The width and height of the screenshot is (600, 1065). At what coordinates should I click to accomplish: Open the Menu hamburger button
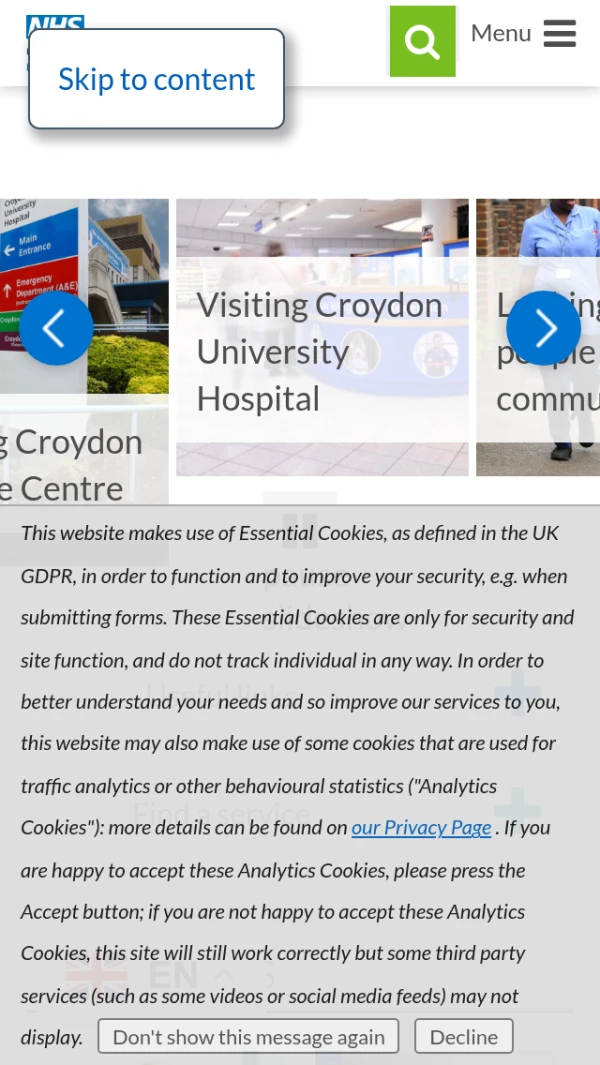tap(523, 33)
